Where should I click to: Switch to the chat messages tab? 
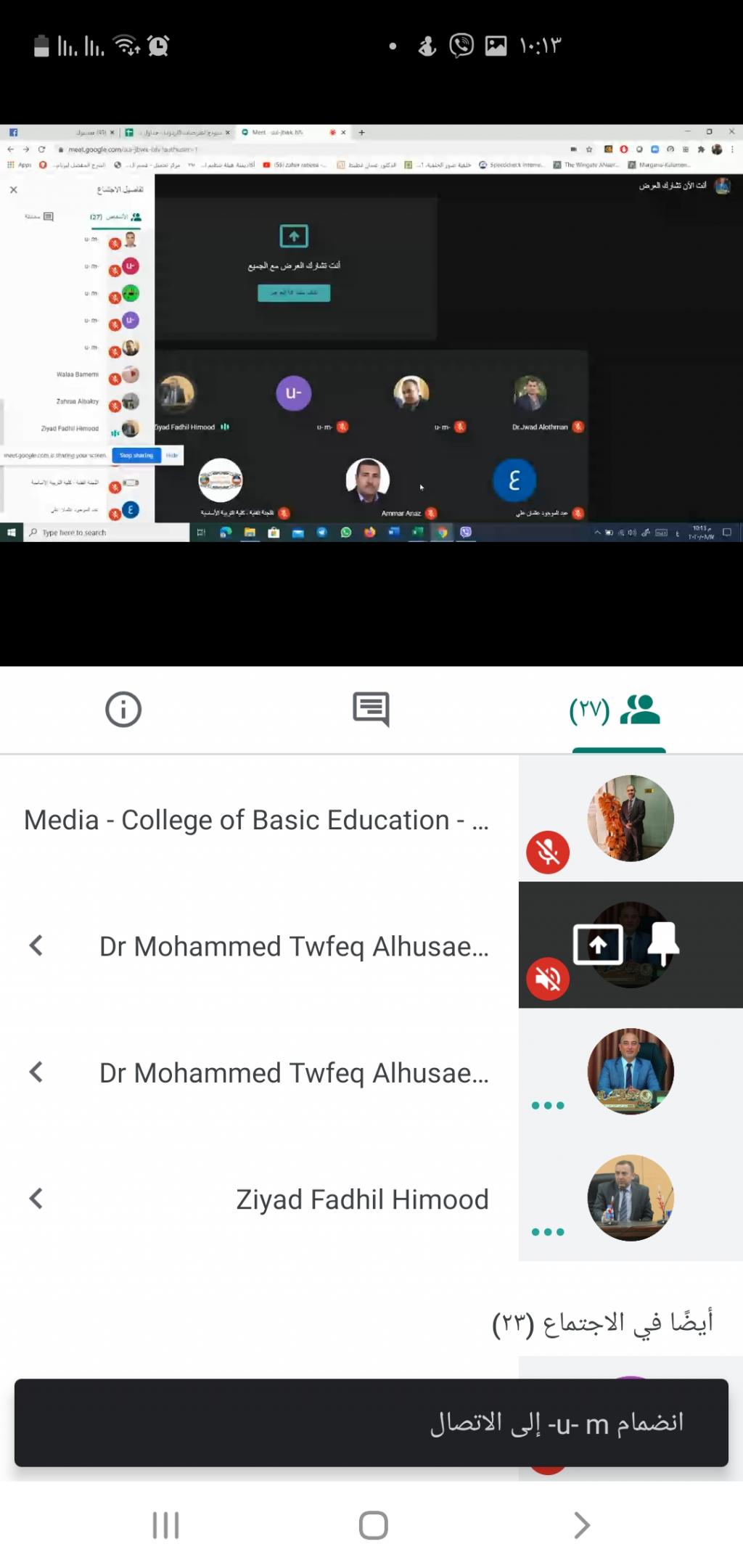pos(371,709)
